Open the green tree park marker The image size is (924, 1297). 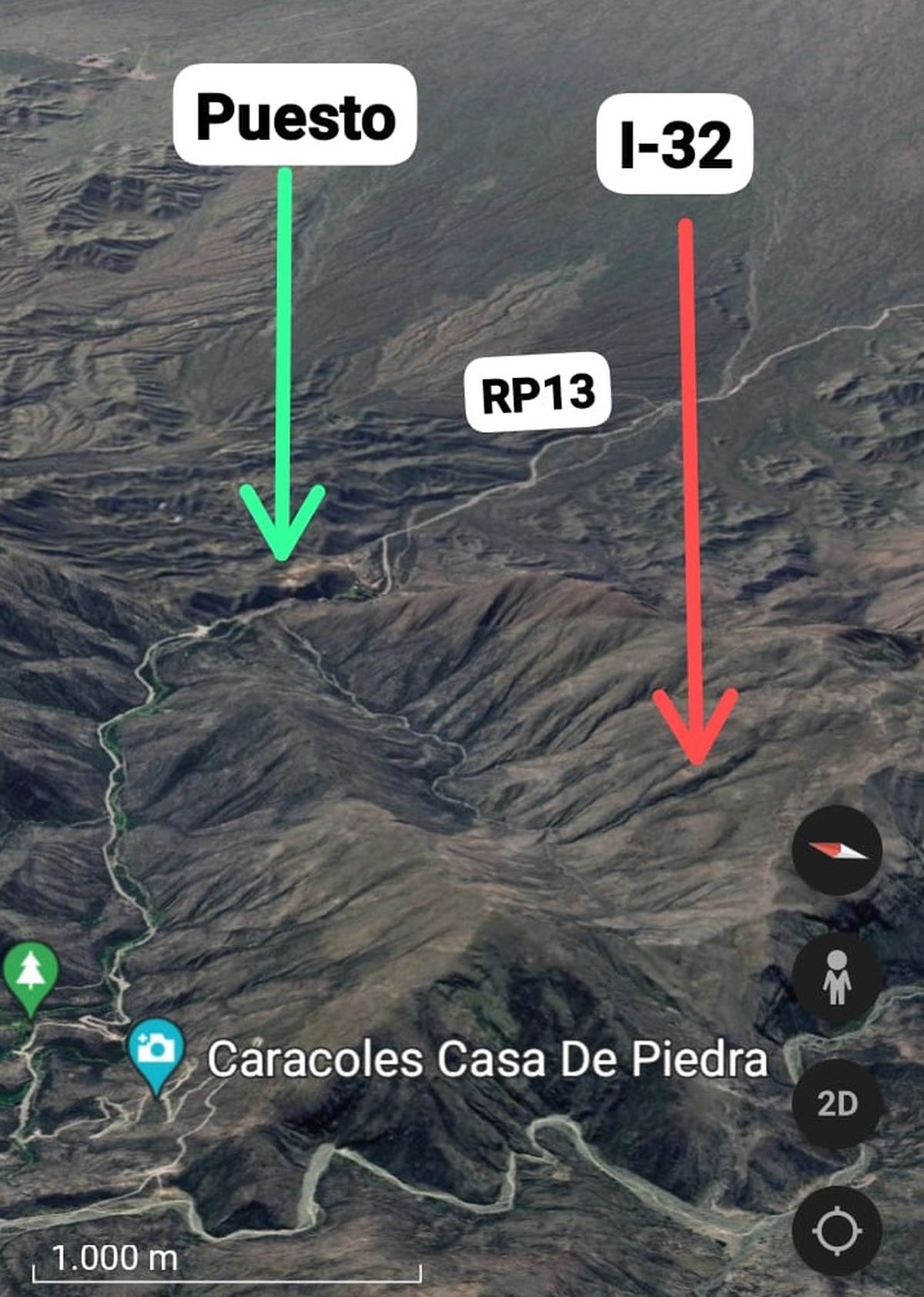click(31, 974)
